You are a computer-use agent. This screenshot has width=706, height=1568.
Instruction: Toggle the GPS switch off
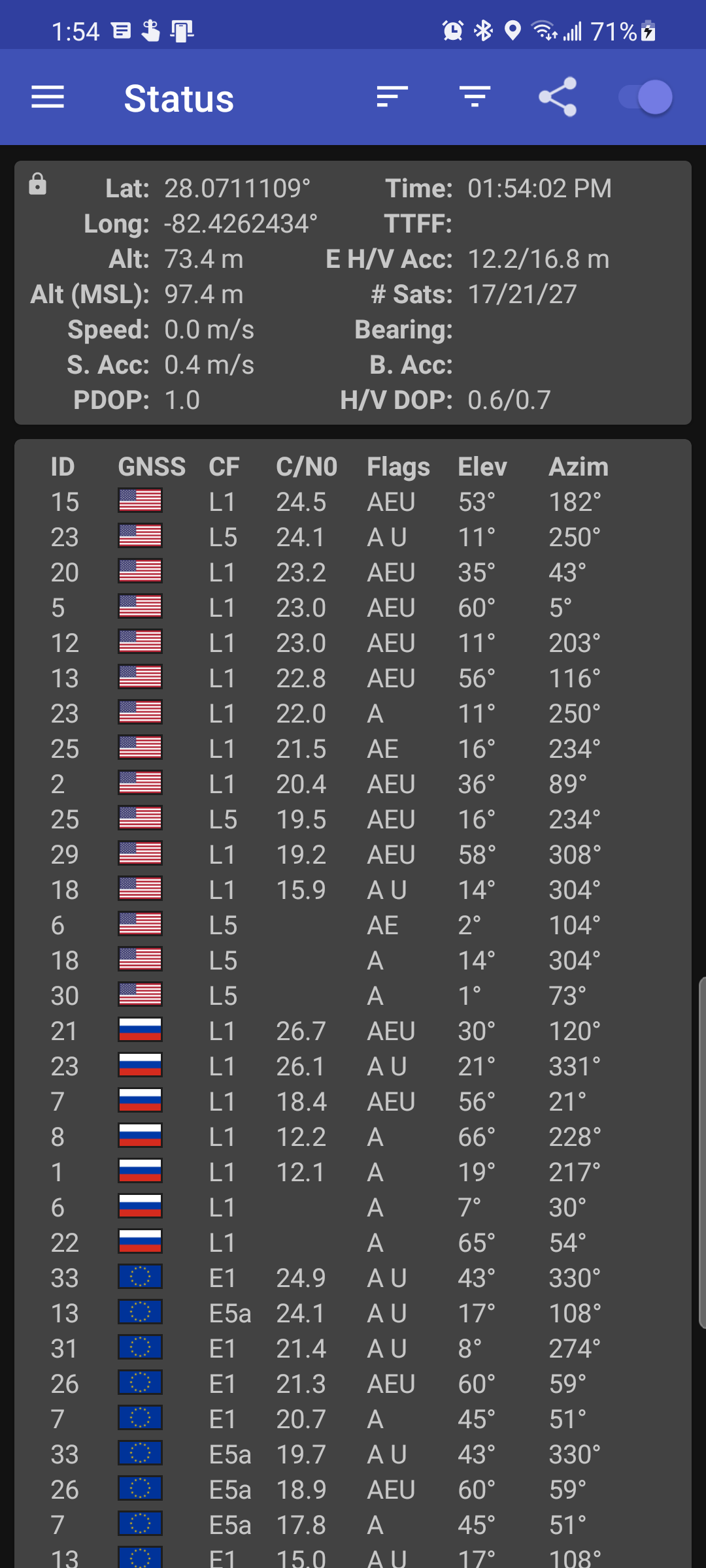[646, 97]
